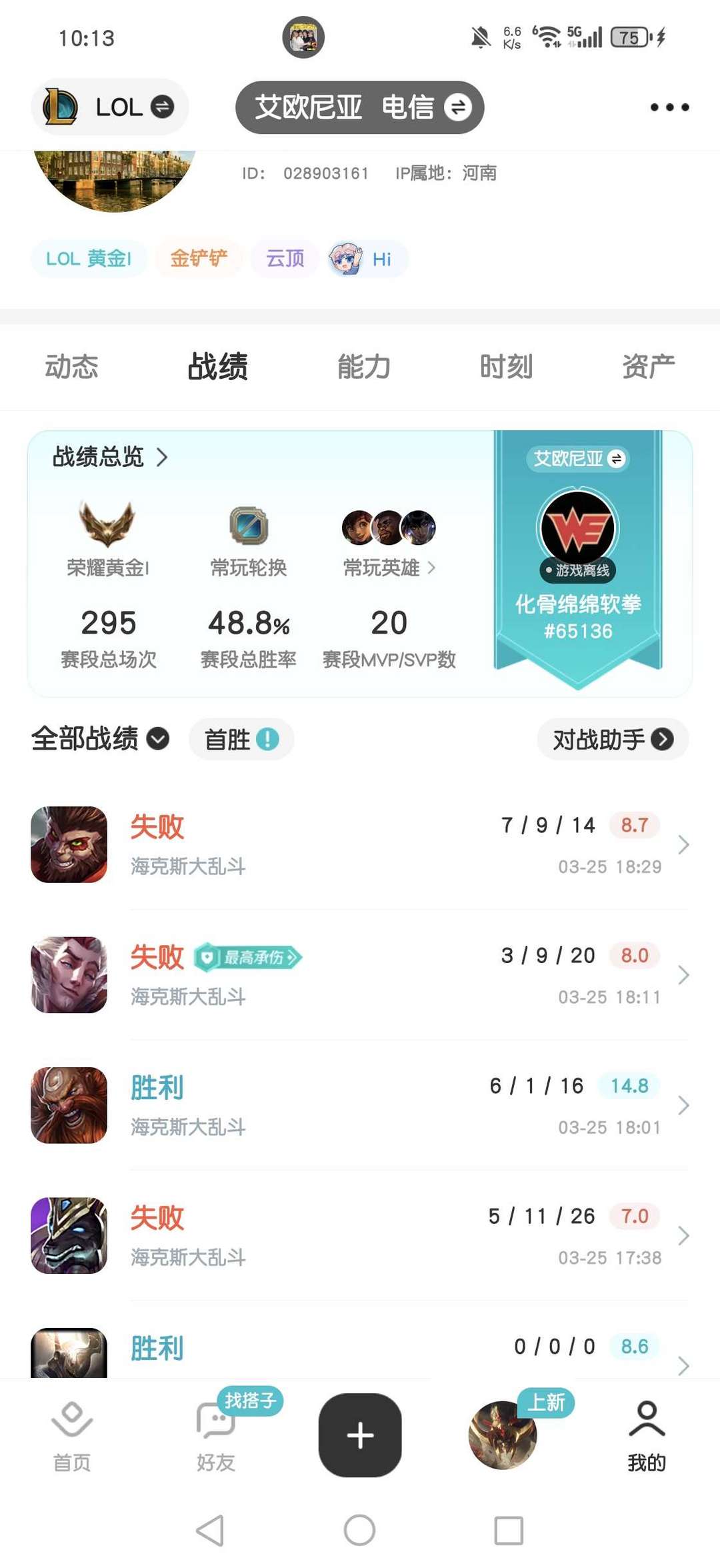View 常玩英雄 most played heroes
This screenshot has height=1568, width=720.
(389, 568)
